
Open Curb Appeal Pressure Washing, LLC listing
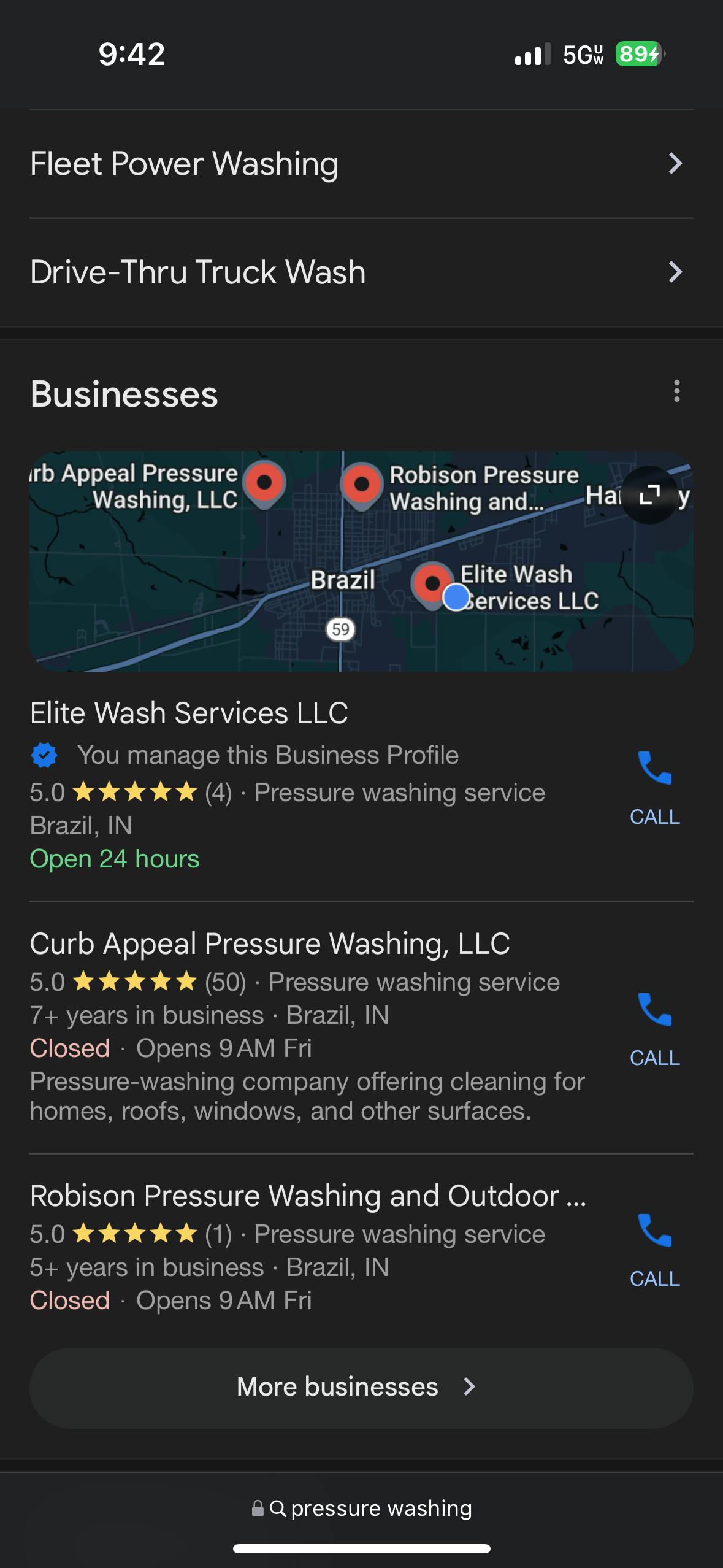click(x=270, y=944)
